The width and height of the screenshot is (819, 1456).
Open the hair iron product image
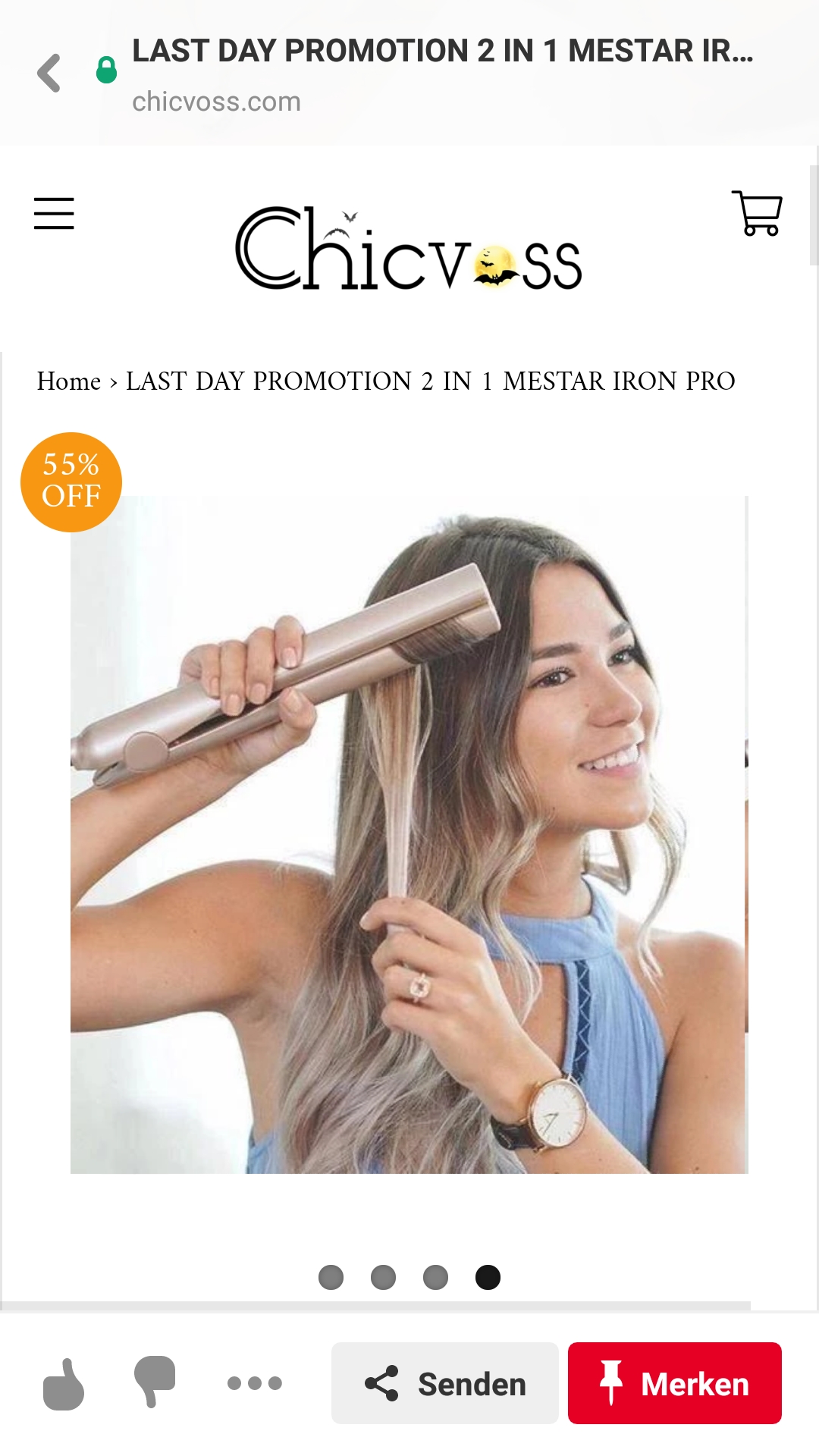coord(409,834)
